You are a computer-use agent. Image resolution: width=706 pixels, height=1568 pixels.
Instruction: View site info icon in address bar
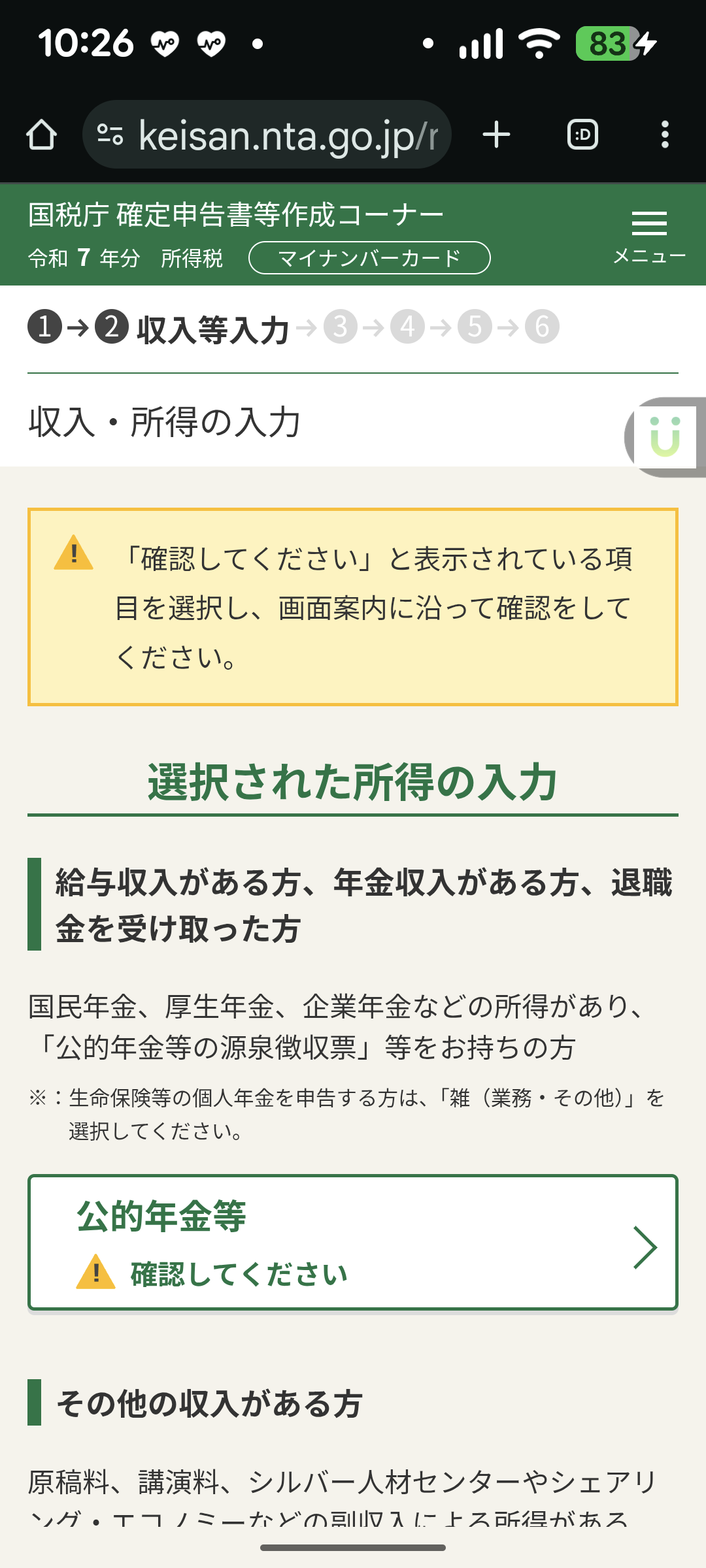coord(110,135)
